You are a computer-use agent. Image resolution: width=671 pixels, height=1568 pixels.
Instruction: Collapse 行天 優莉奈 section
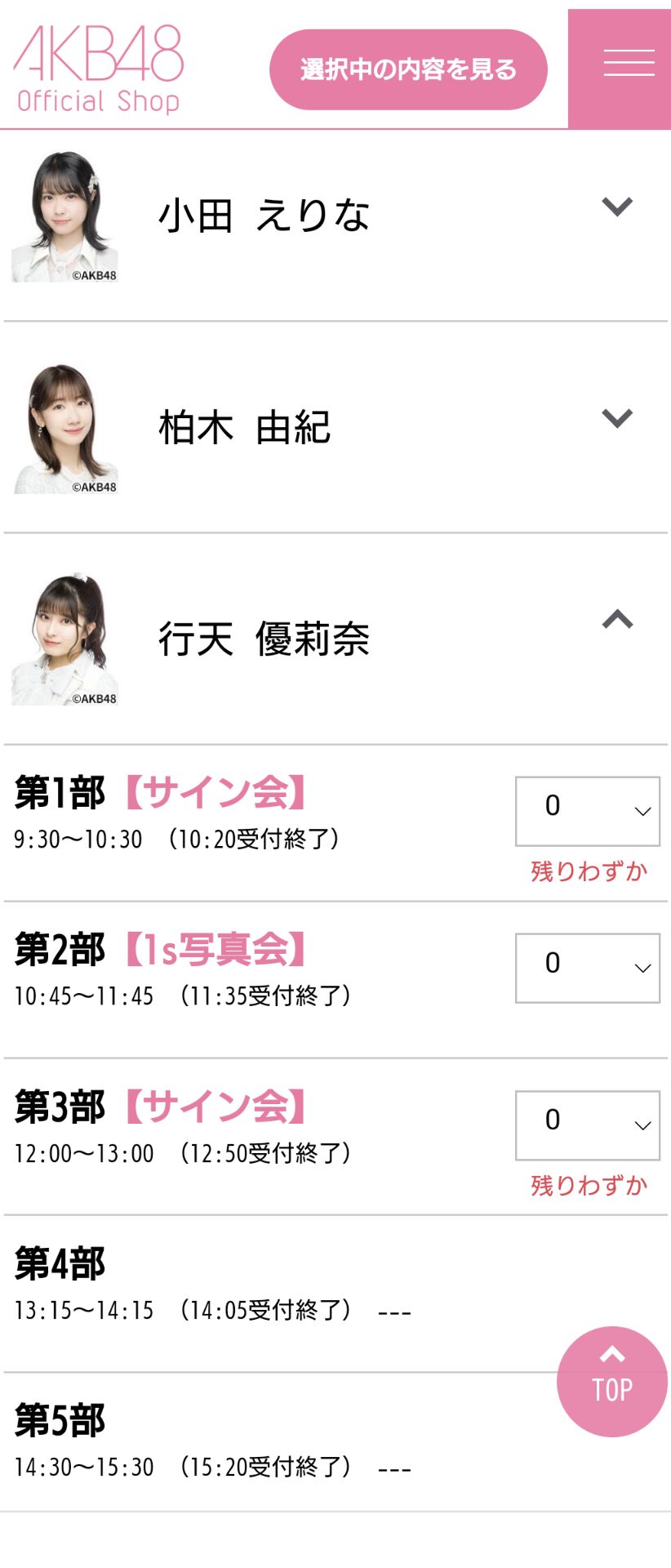click(x=617, y=620)
